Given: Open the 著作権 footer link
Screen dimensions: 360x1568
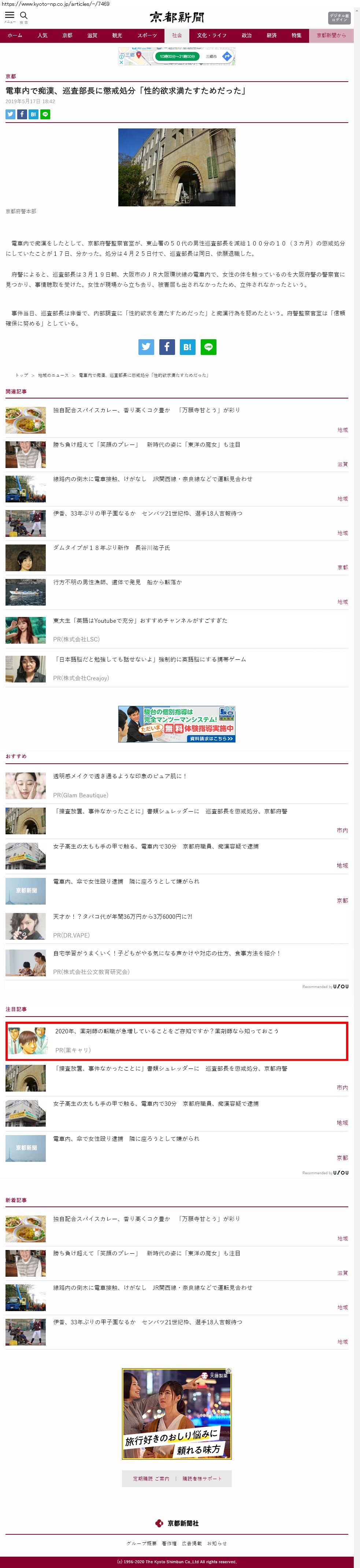Looking at the screenshot, I should 169,1543.
